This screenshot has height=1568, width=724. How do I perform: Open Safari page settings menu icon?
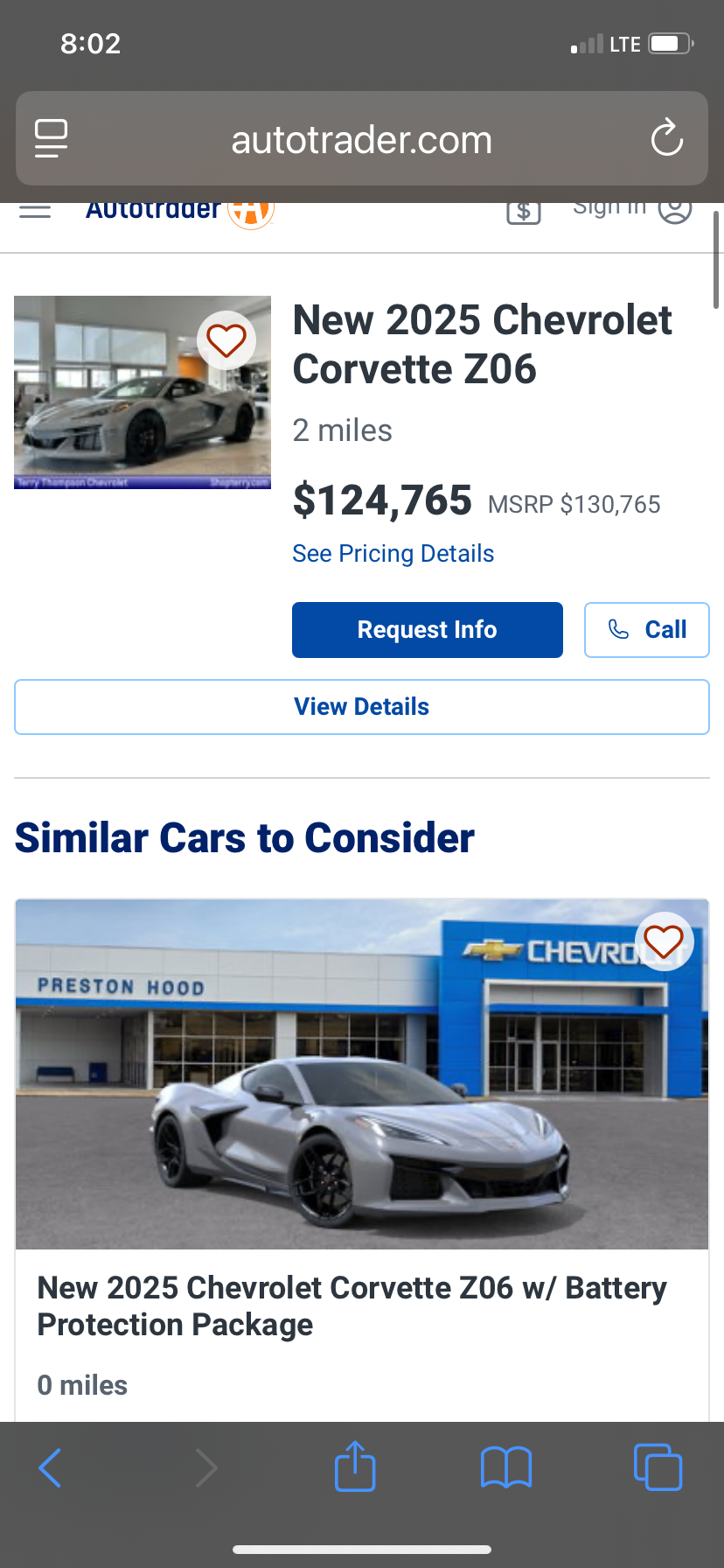[x=52, y=138]
